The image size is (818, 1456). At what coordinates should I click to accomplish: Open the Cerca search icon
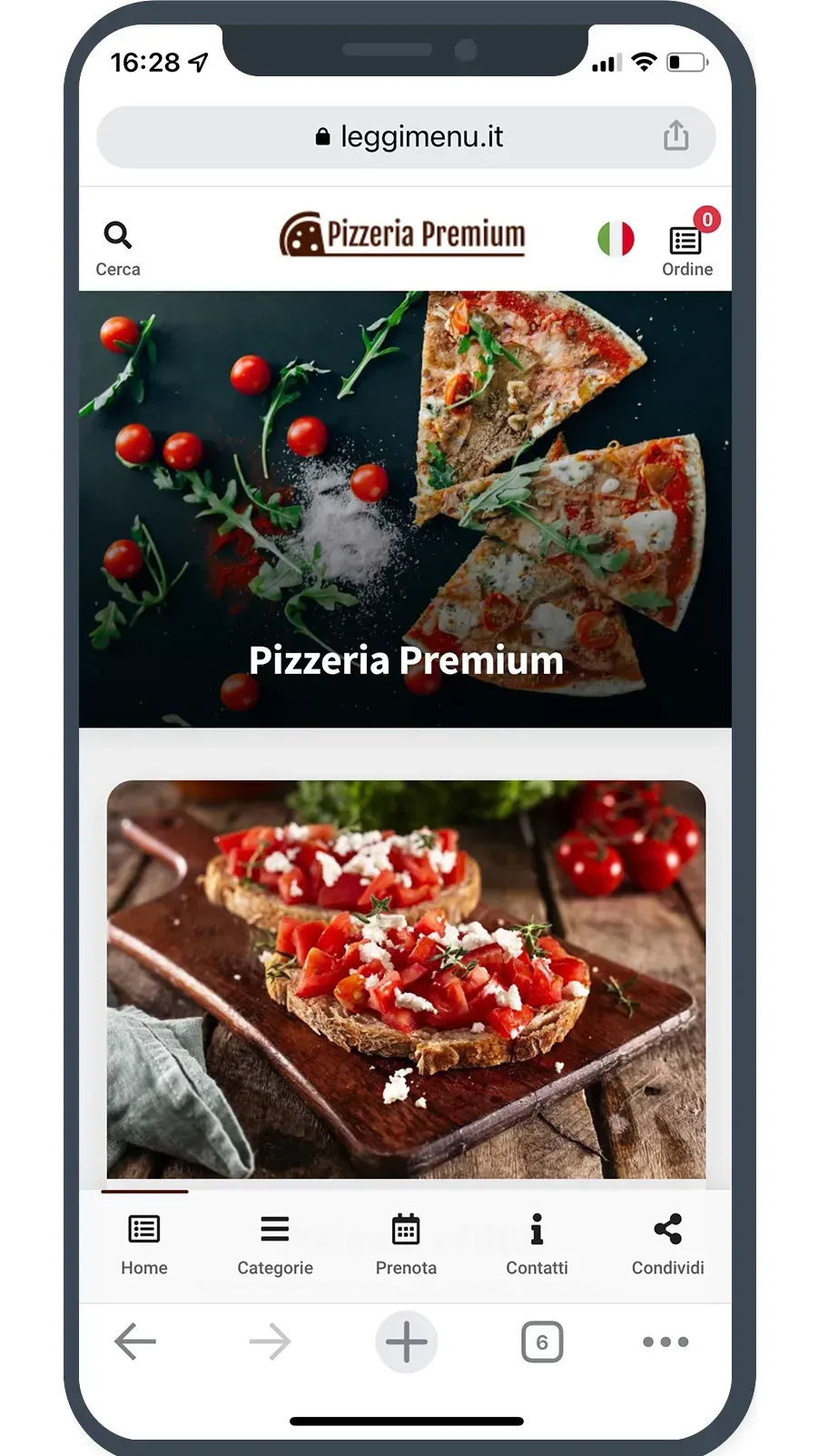coord(118,247)
